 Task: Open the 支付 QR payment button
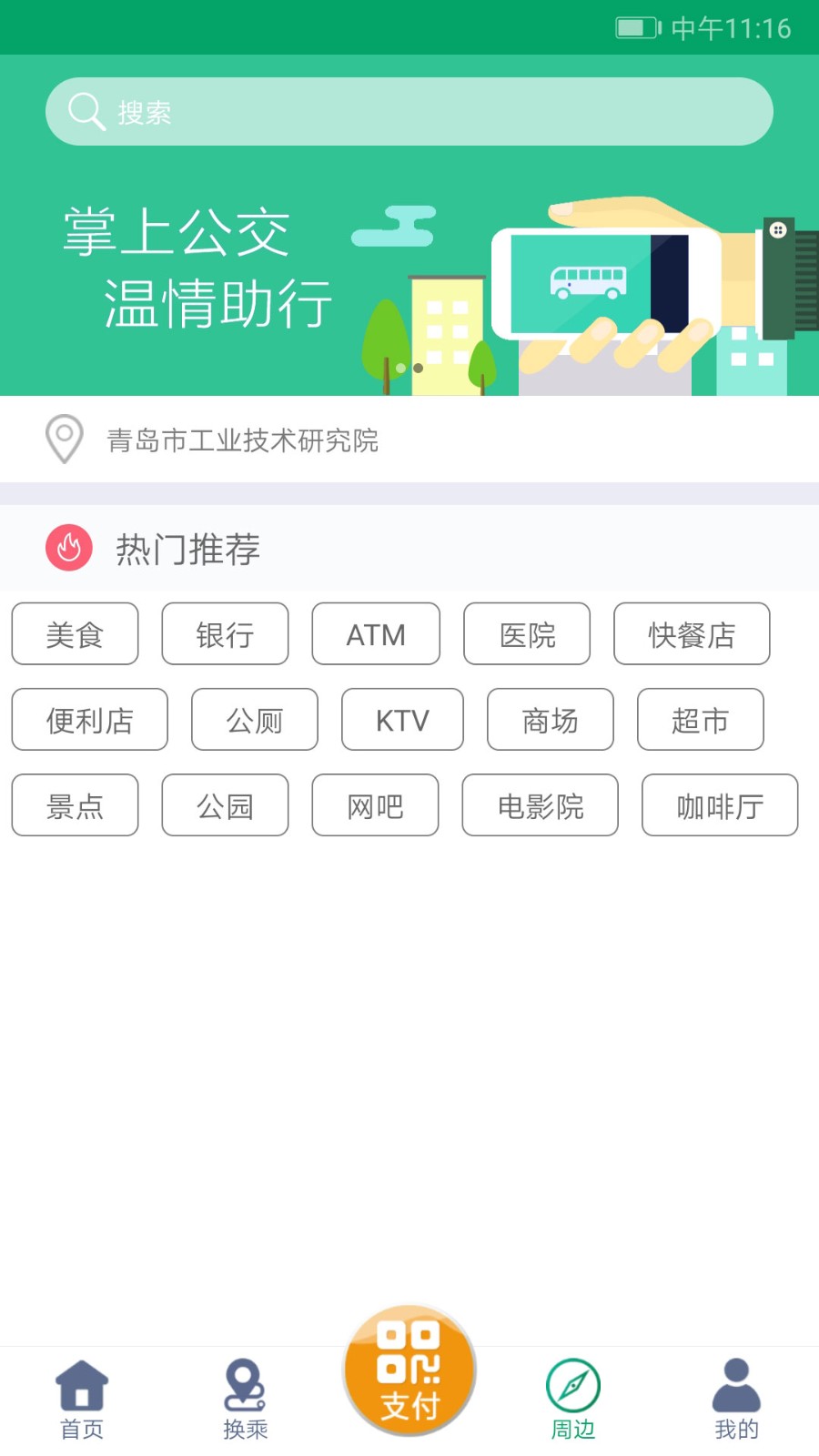(409, 1370)
